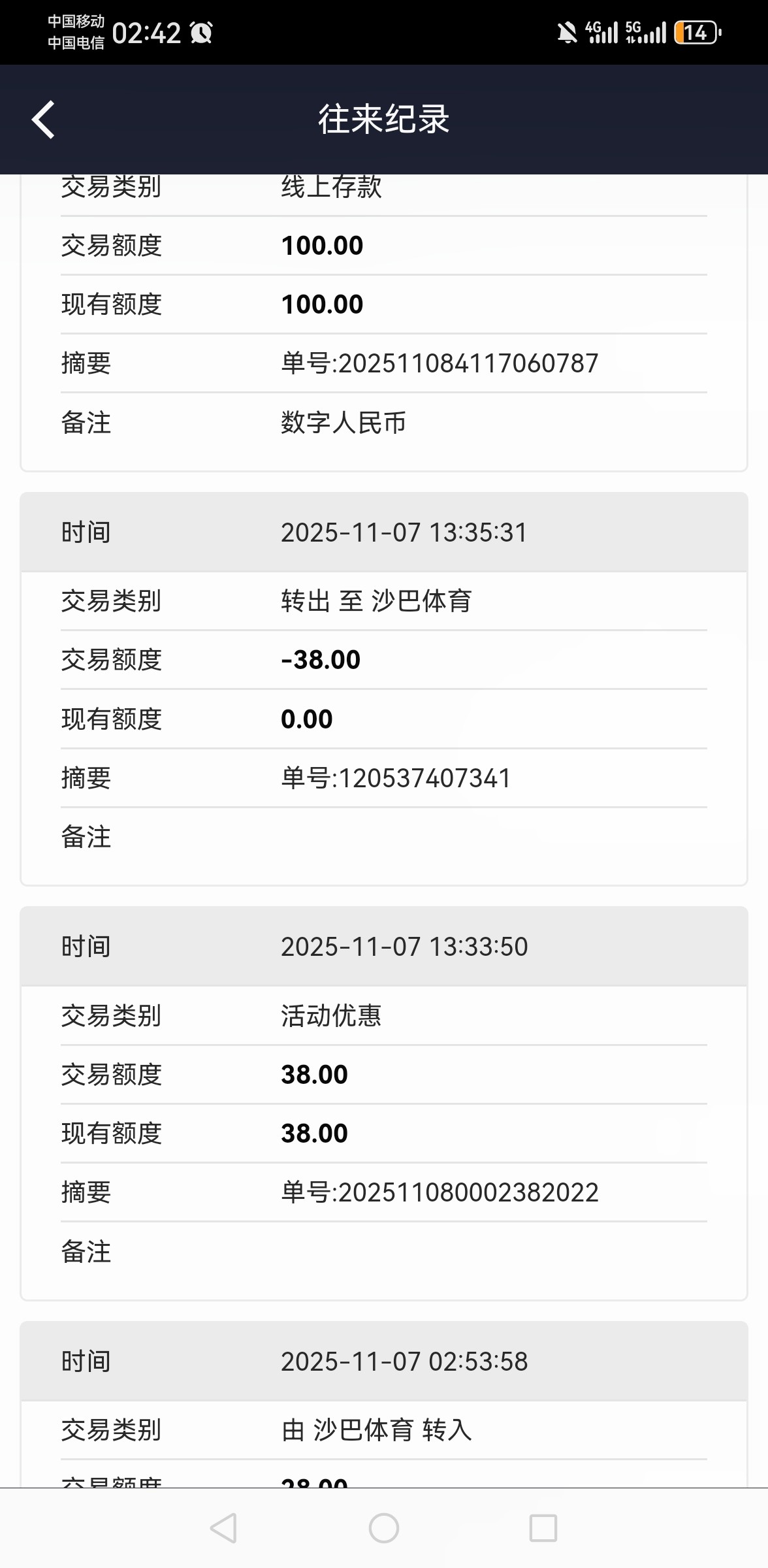
Task: Tap the system back button
Action: [223, 1528]
